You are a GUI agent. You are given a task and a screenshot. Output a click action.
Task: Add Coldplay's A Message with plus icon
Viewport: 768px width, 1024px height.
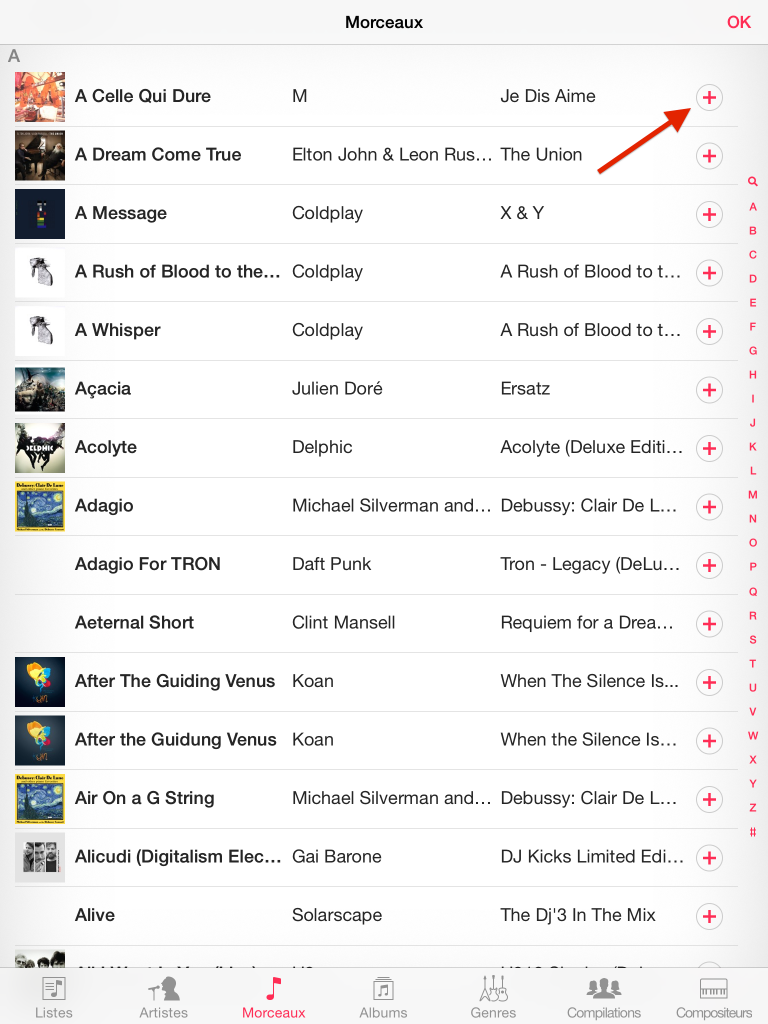[x=709, y=214]
